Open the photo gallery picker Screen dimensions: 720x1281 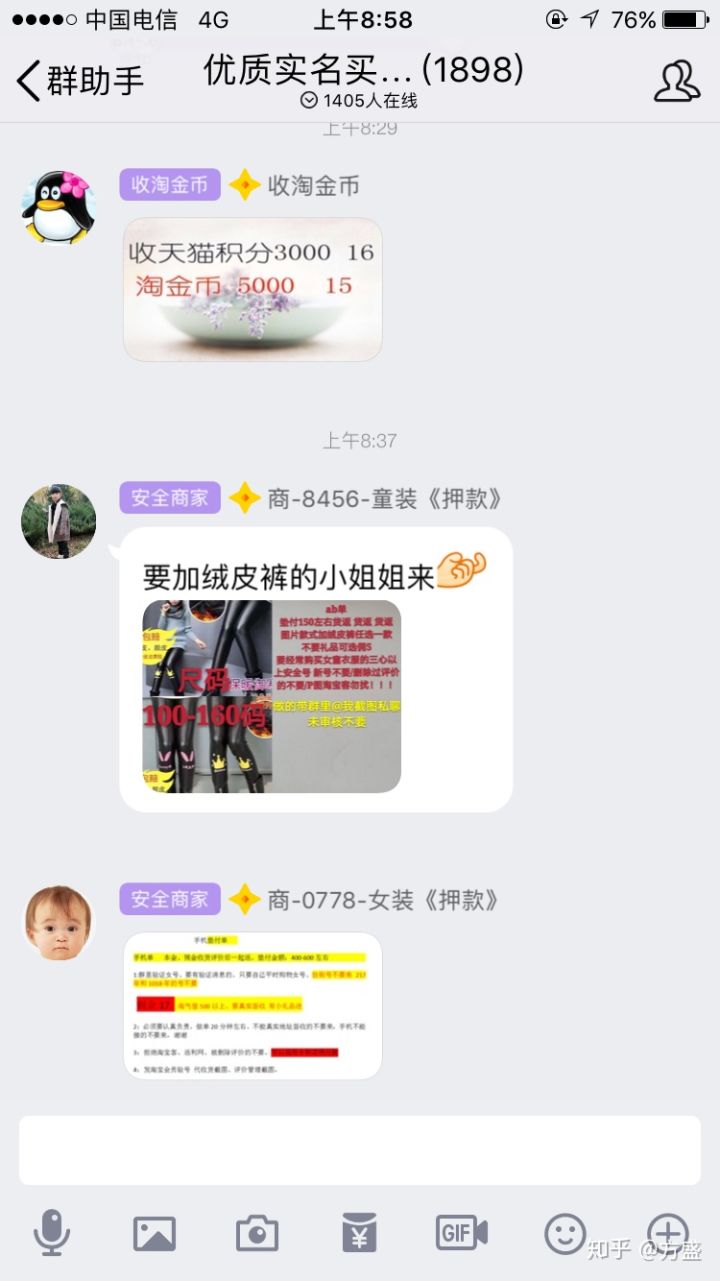(154, 1233)
